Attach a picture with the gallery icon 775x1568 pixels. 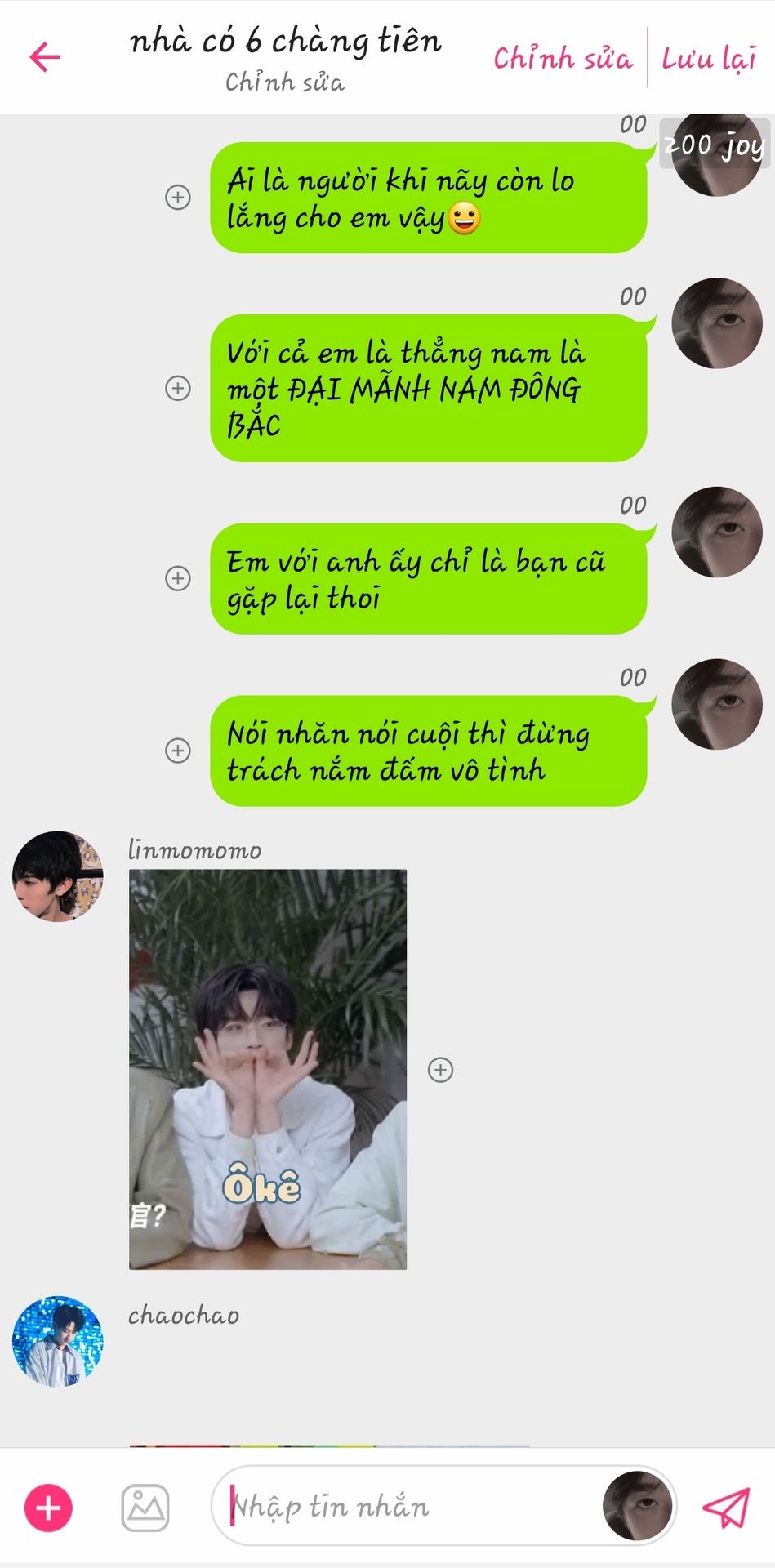pyautogui.click(x=145, y=1508)
